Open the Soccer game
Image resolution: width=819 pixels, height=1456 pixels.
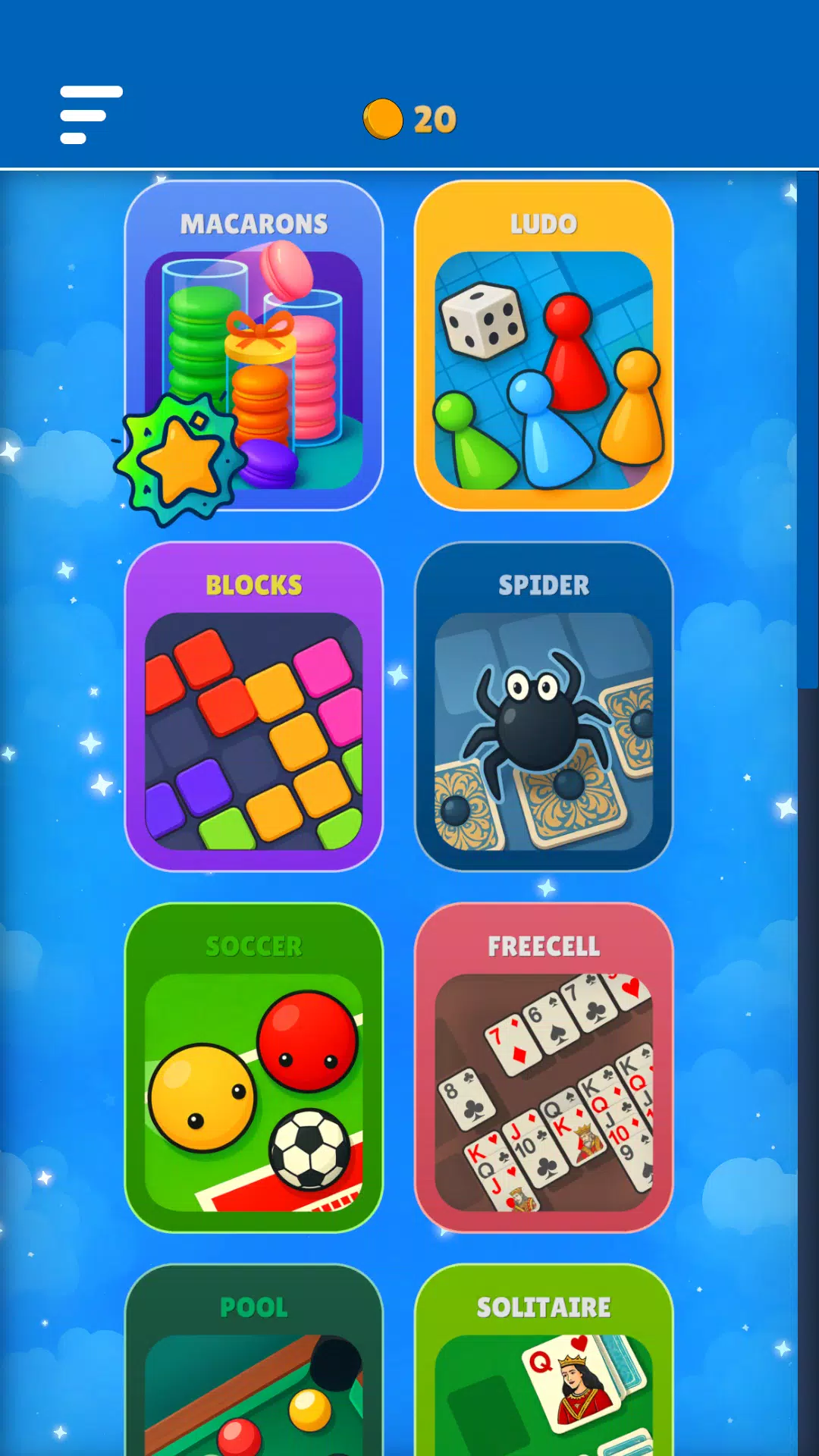click(254, 1068)
